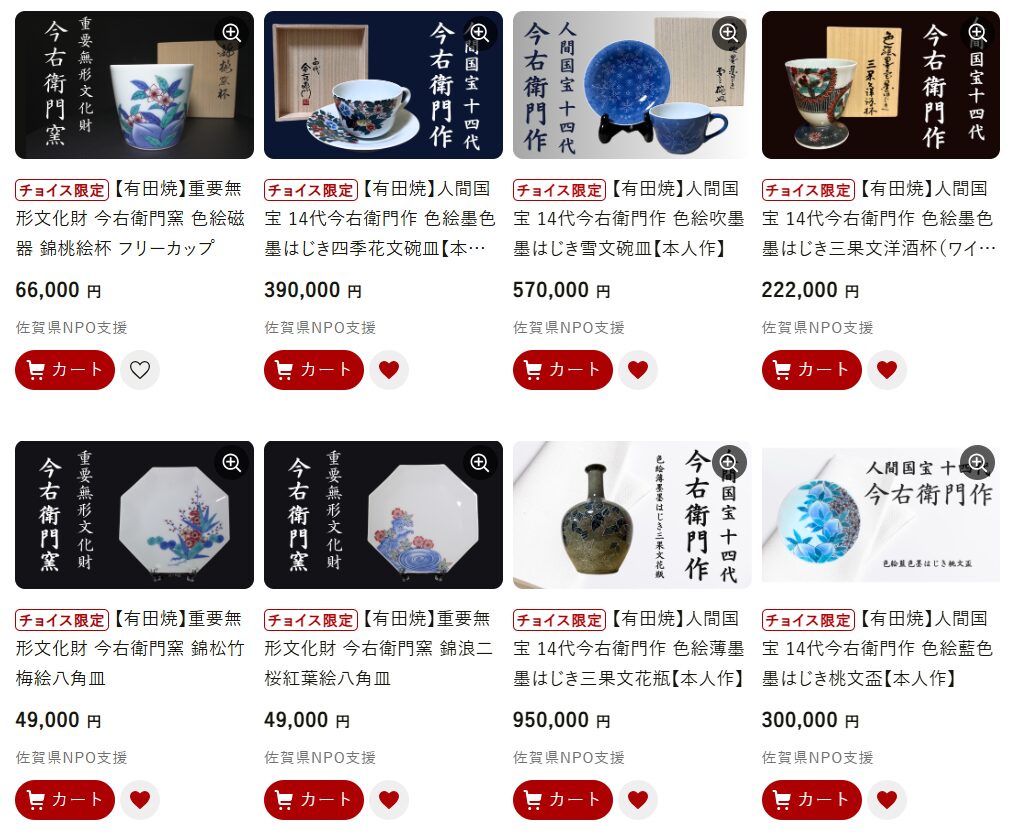The width and height of the screenshot is (1013, 837).
Task: Add 570,000円 雪文碗皿 to cart
Action: pyautogui.click(x=562, y=370)
